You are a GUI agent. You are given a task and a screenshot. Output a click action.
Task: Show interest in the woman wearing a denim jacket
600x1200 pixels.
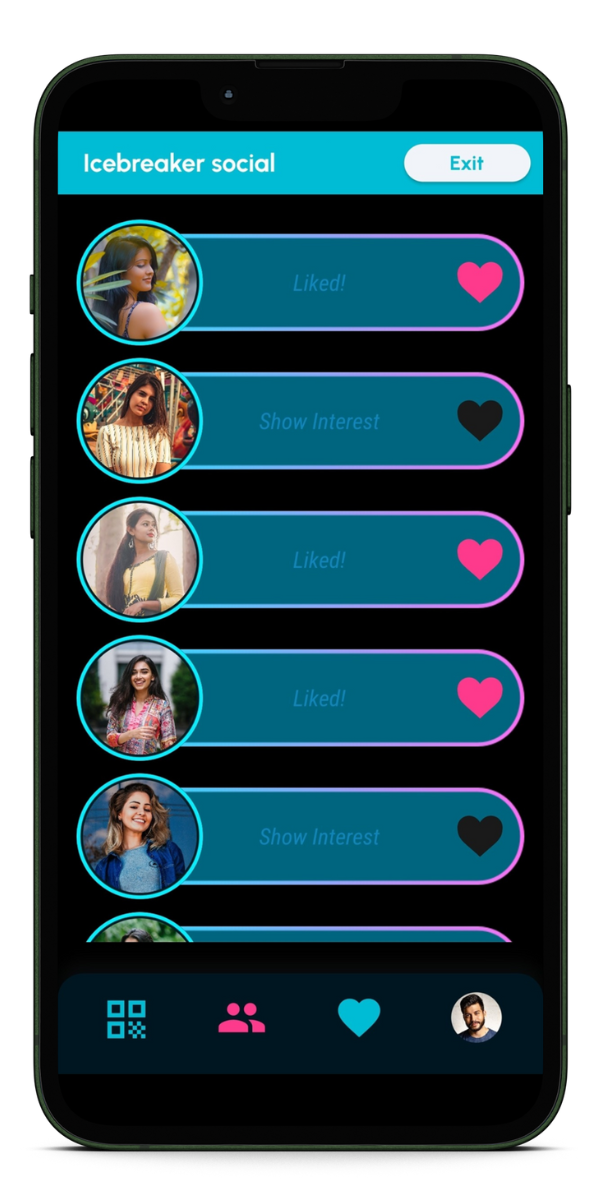coord(480,836)
